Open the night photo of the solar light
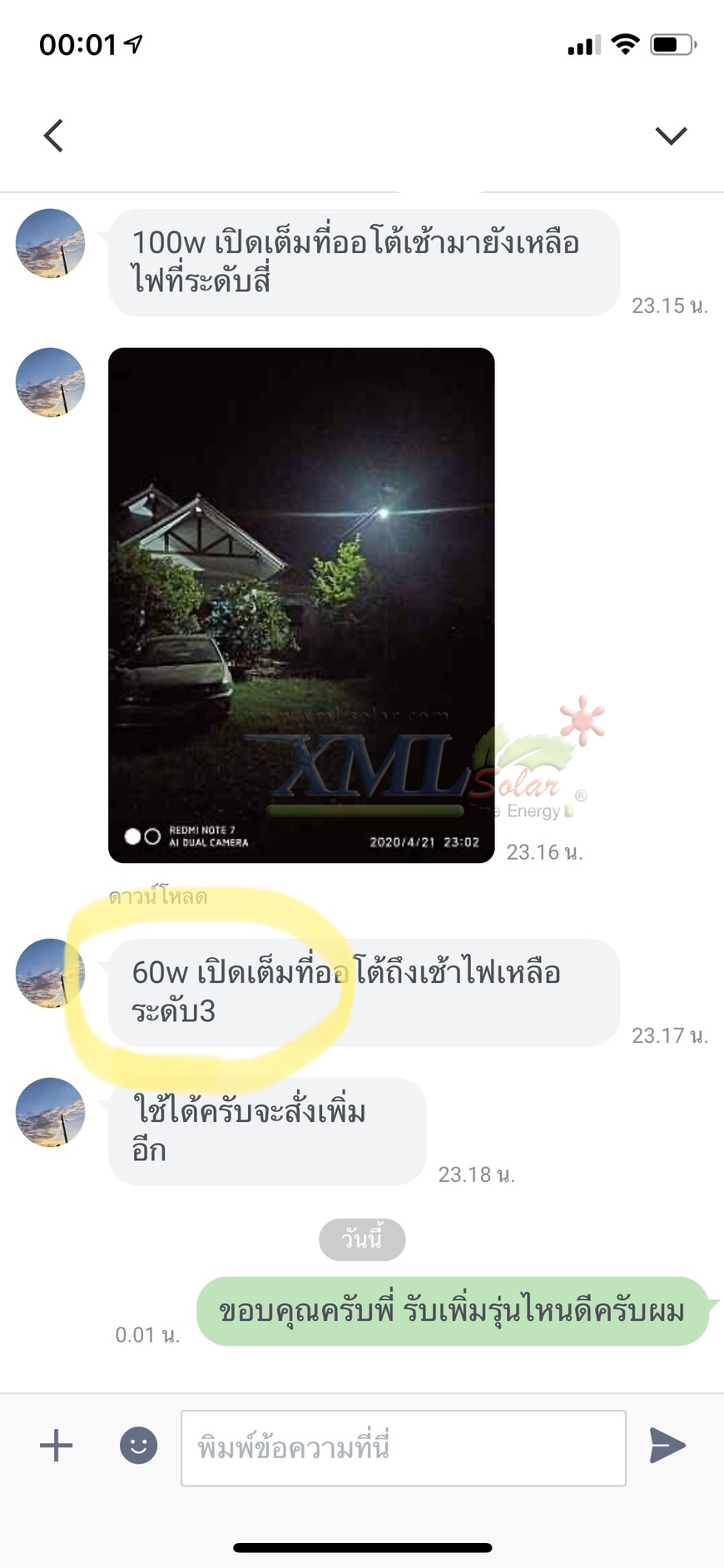724x1568 pixels. point(301,605)
